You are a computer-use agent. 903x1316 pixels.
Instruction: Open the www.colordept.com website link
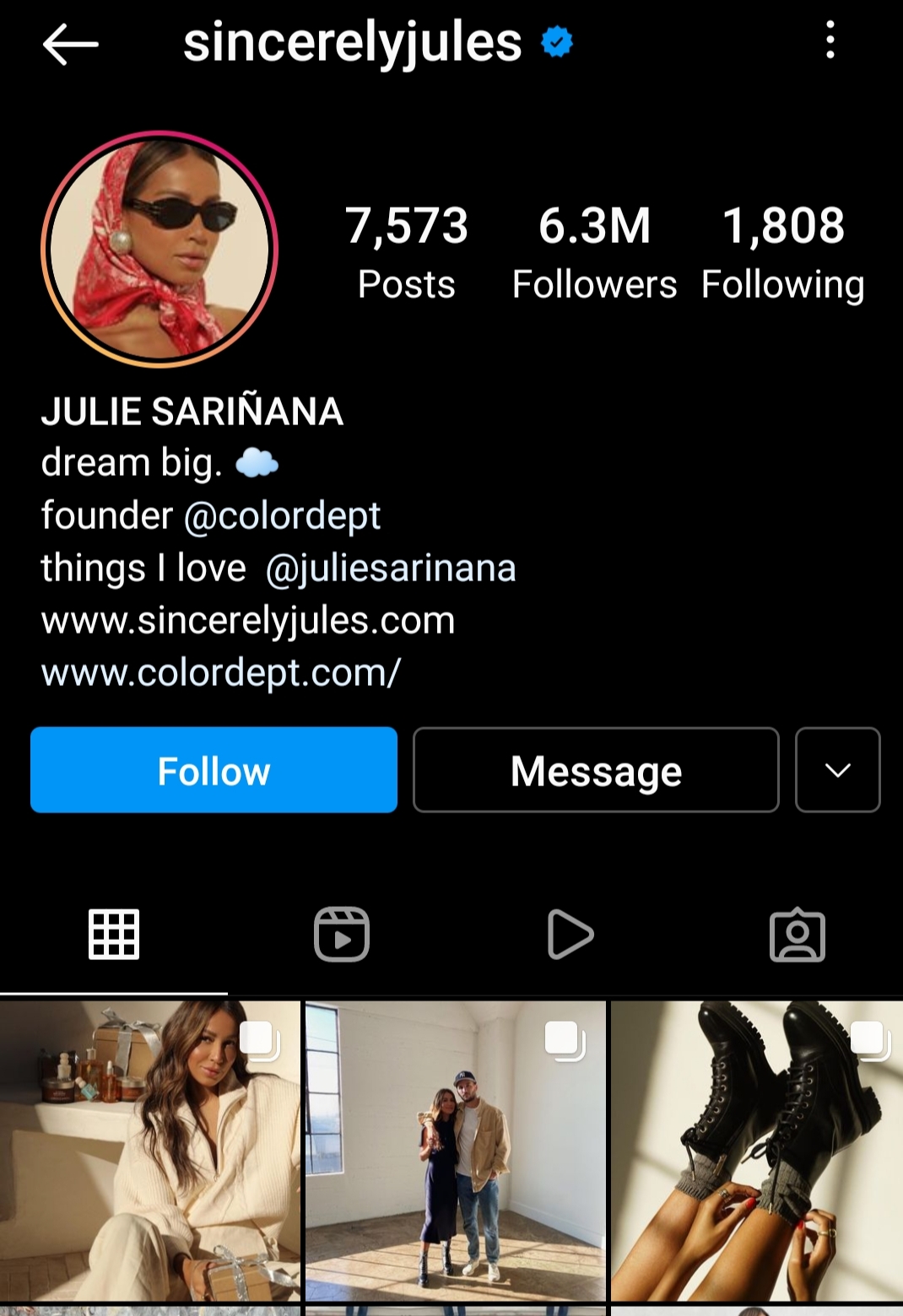(x=221, y=672)
